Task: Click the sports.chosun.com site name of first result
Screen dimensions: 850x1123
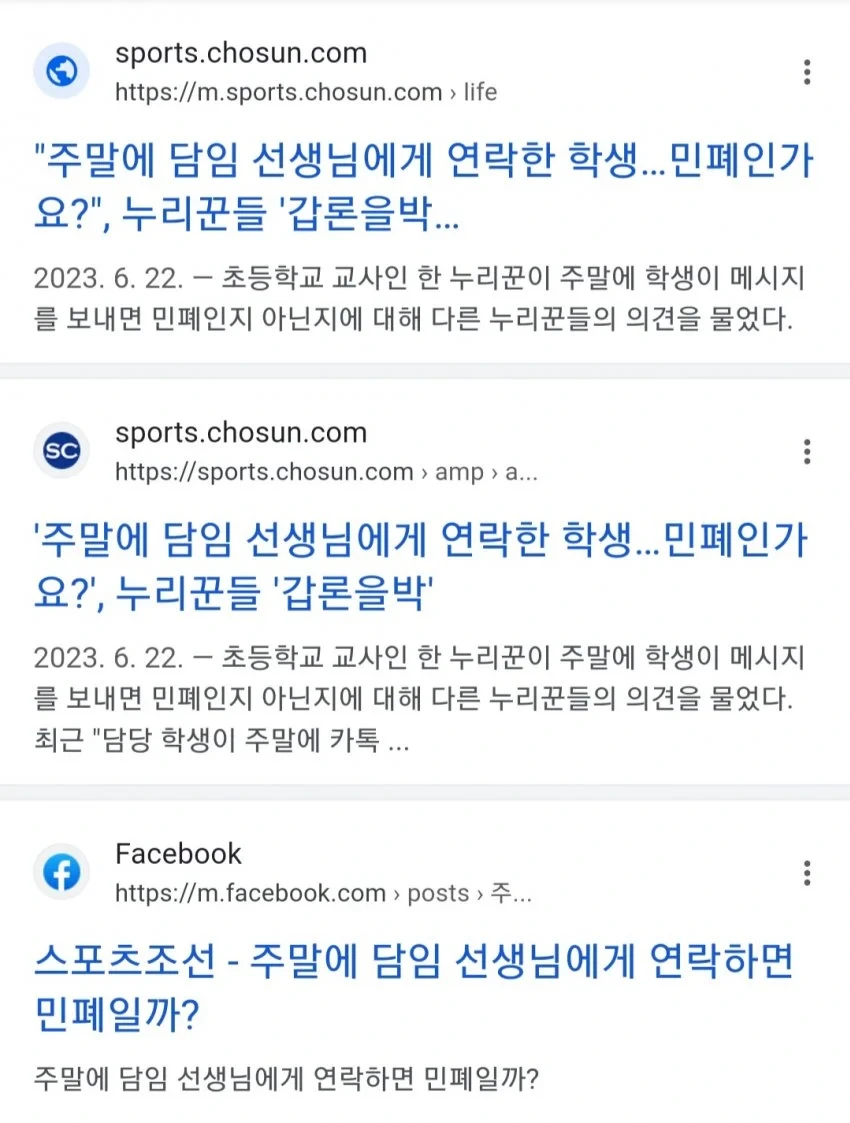Action: [x=241, y=53]
